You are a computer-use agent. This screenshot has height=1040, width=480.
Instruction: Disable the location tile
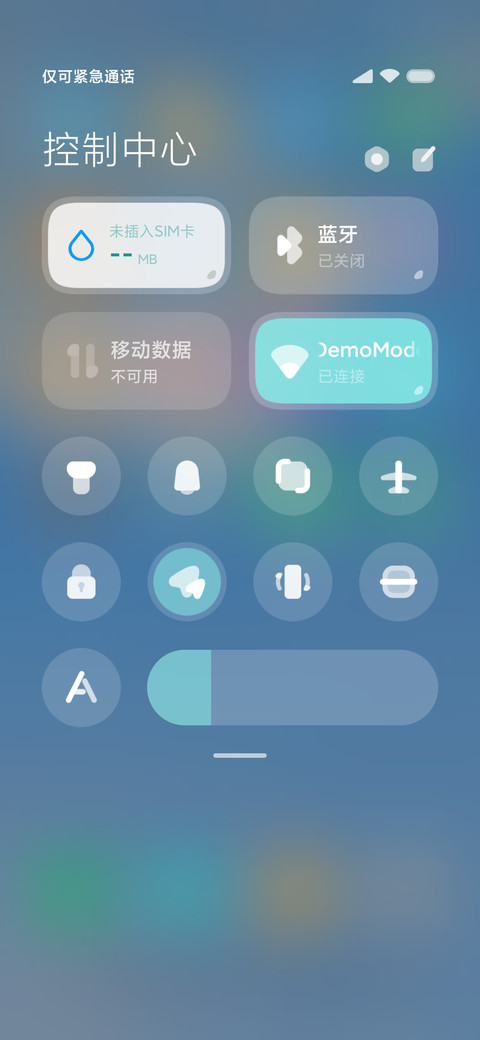187,582
